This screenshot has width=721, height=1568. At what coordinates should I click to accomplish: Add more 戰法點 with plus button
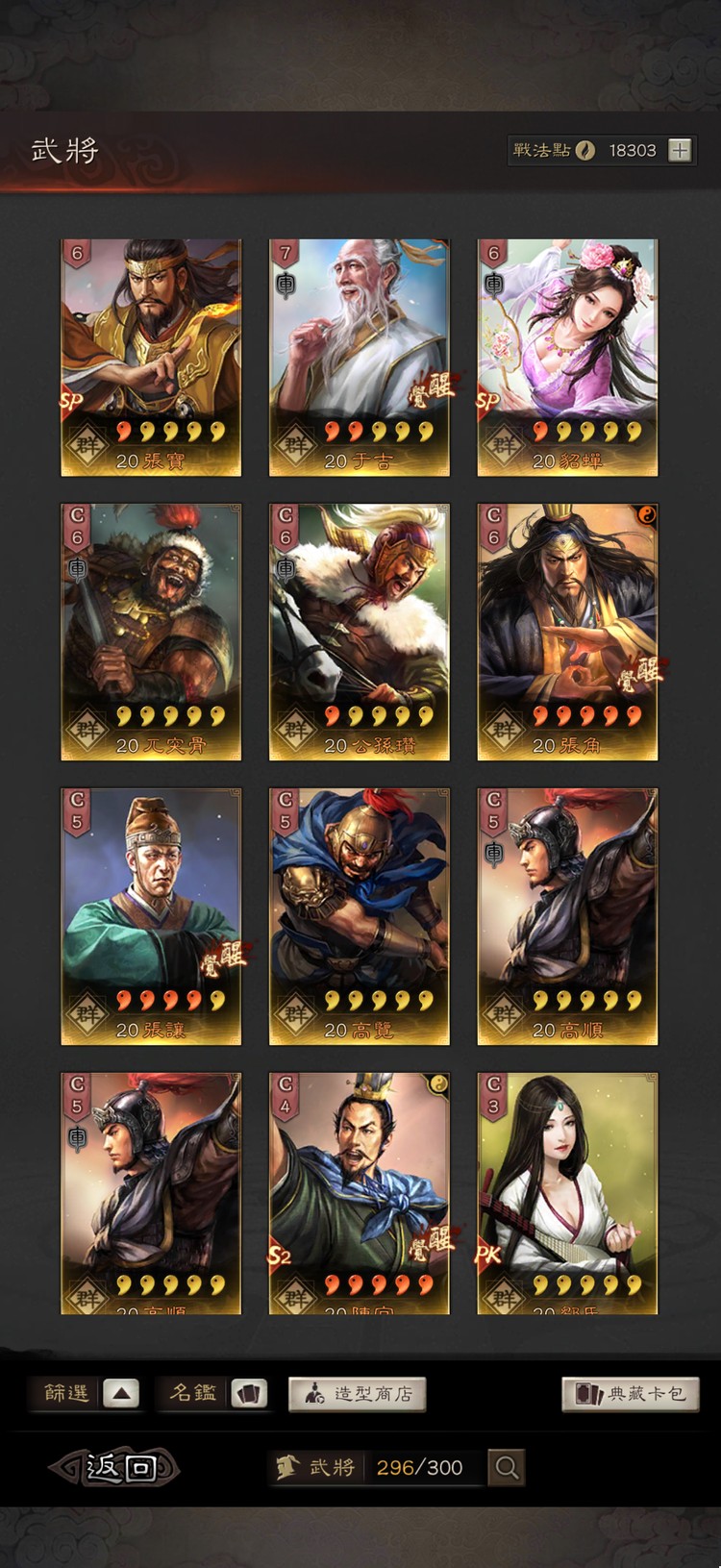(680, 150)
